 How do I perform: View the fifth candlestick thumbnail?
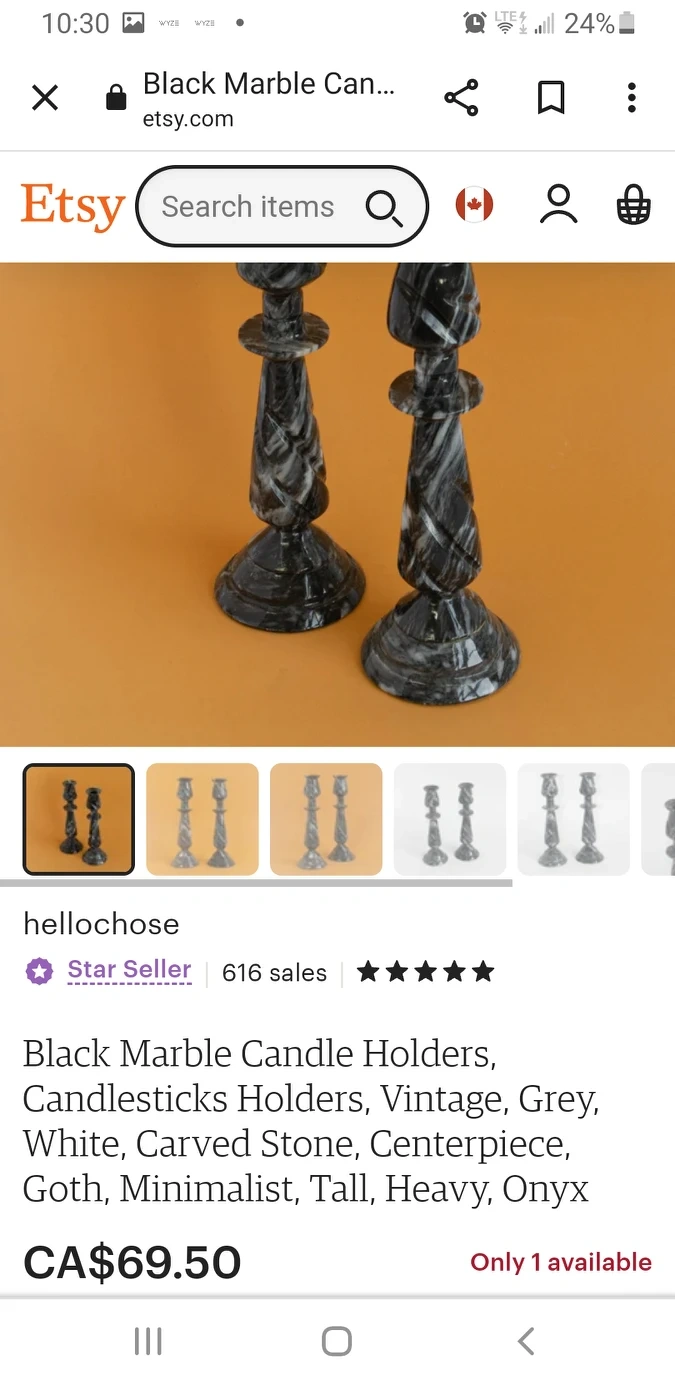tap(573, 819)
